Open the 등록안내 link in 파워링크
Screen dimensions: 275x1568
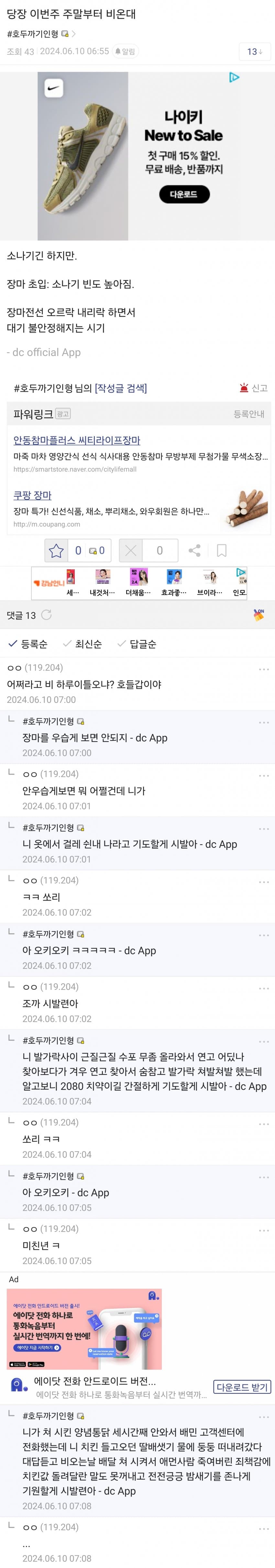[x=249, y=414]
